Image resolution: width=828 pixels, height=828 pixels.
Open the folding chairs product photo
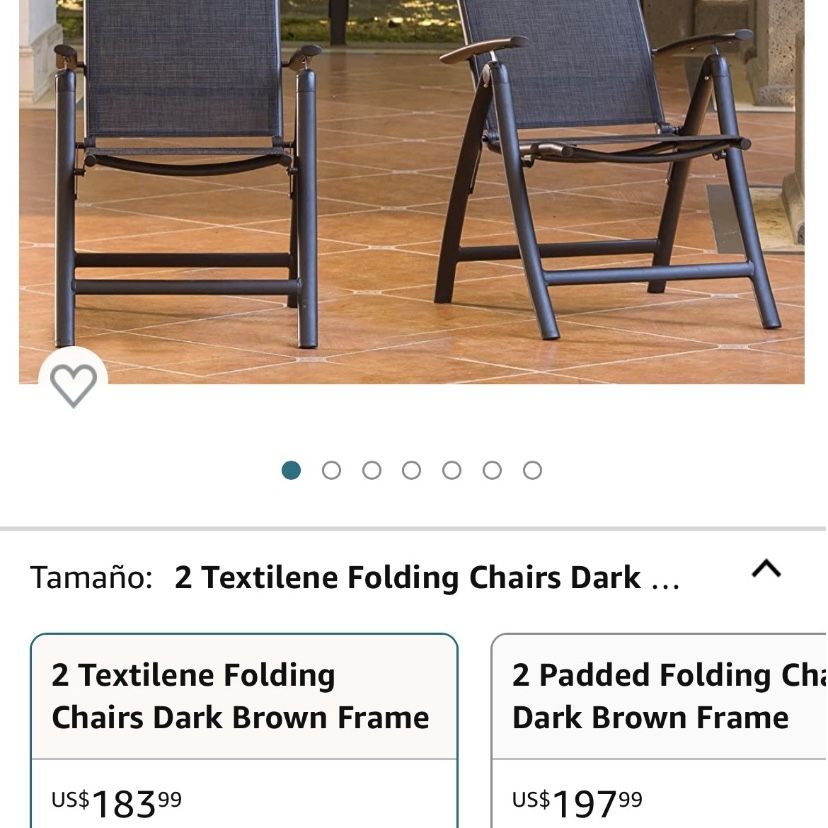tap(412, 192)
